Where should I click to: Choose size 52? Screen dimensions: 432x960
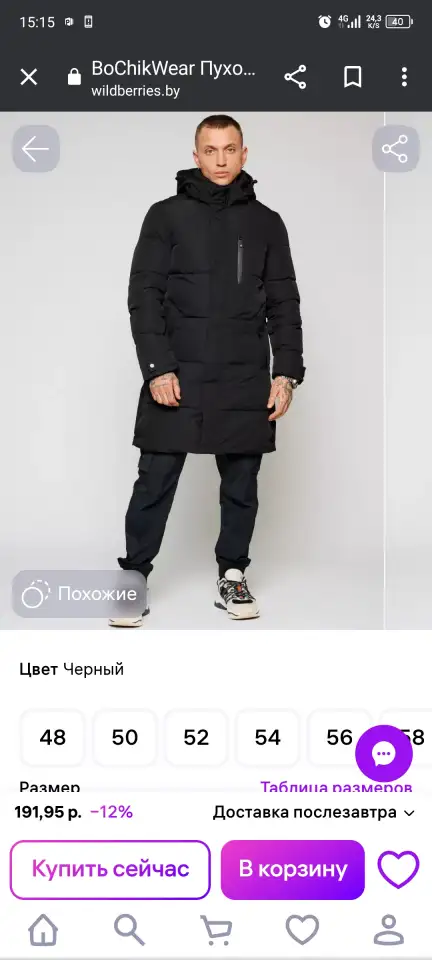(196, 738)
